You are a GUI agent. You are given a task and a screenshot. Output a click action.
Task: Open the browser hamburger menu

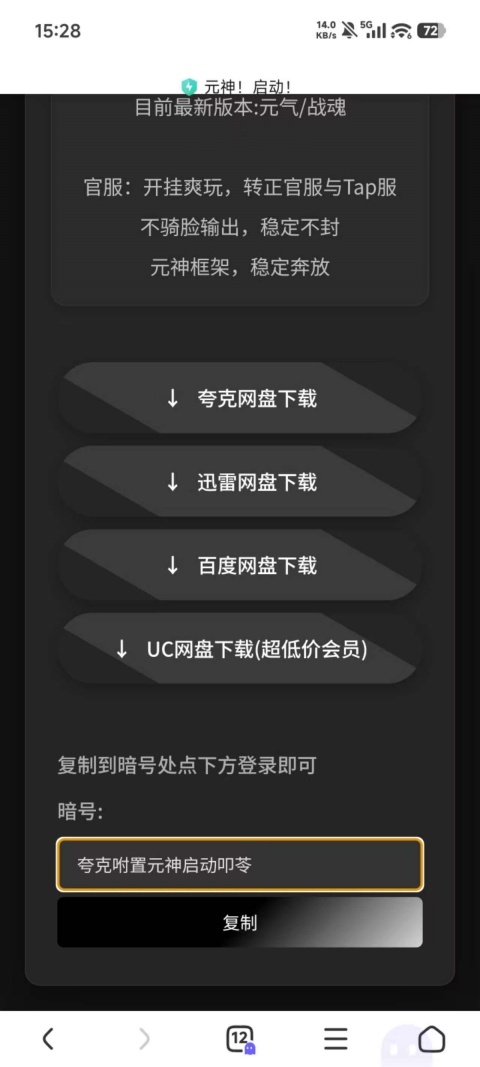tap(336, 1039)
